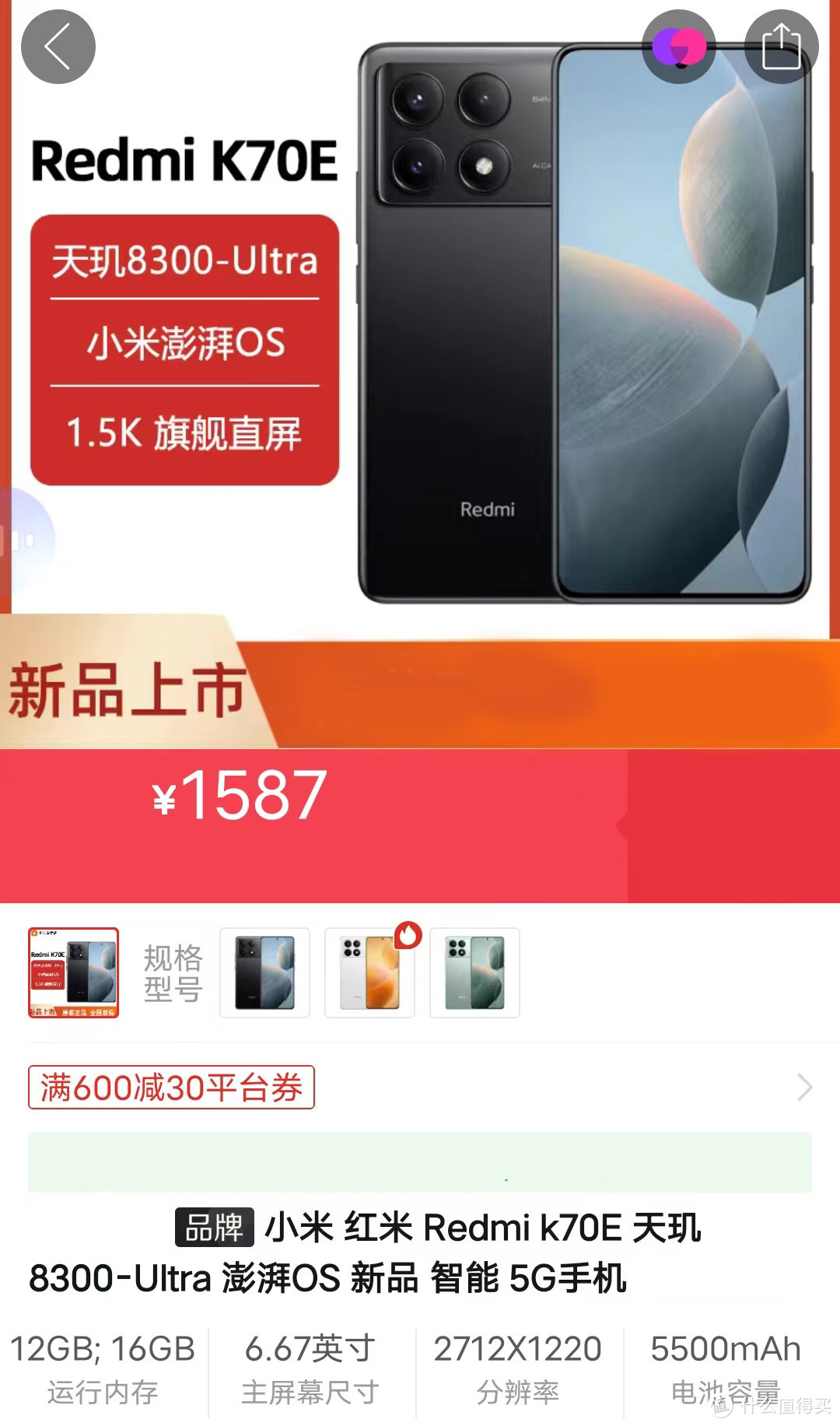Choose the white color variant thumbnail
Screen dimensions: 840x1426
[x=369, y=972]
